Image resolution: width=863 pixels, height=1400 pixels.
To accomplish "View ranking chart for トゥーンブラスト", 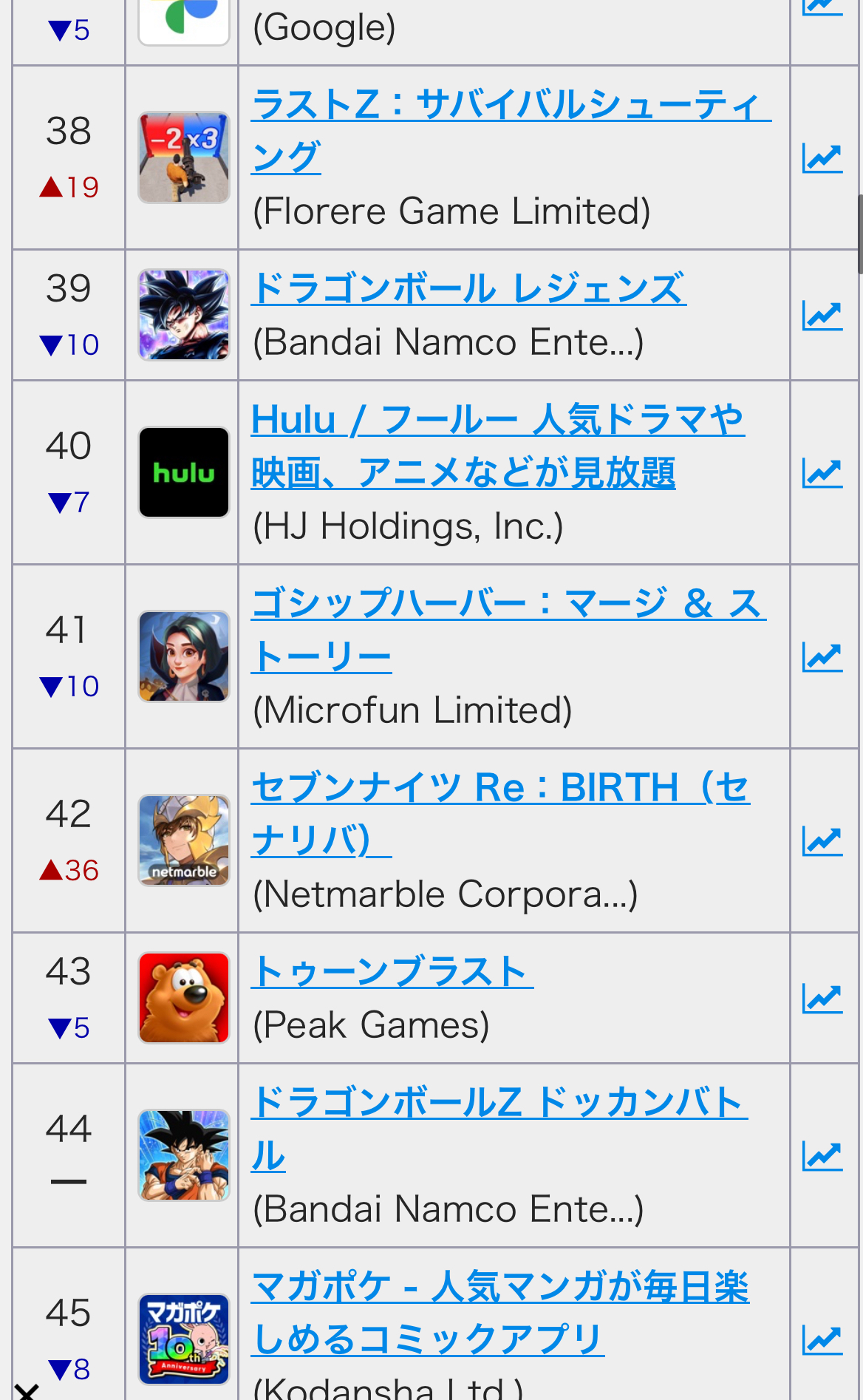I will pos(822,999).
